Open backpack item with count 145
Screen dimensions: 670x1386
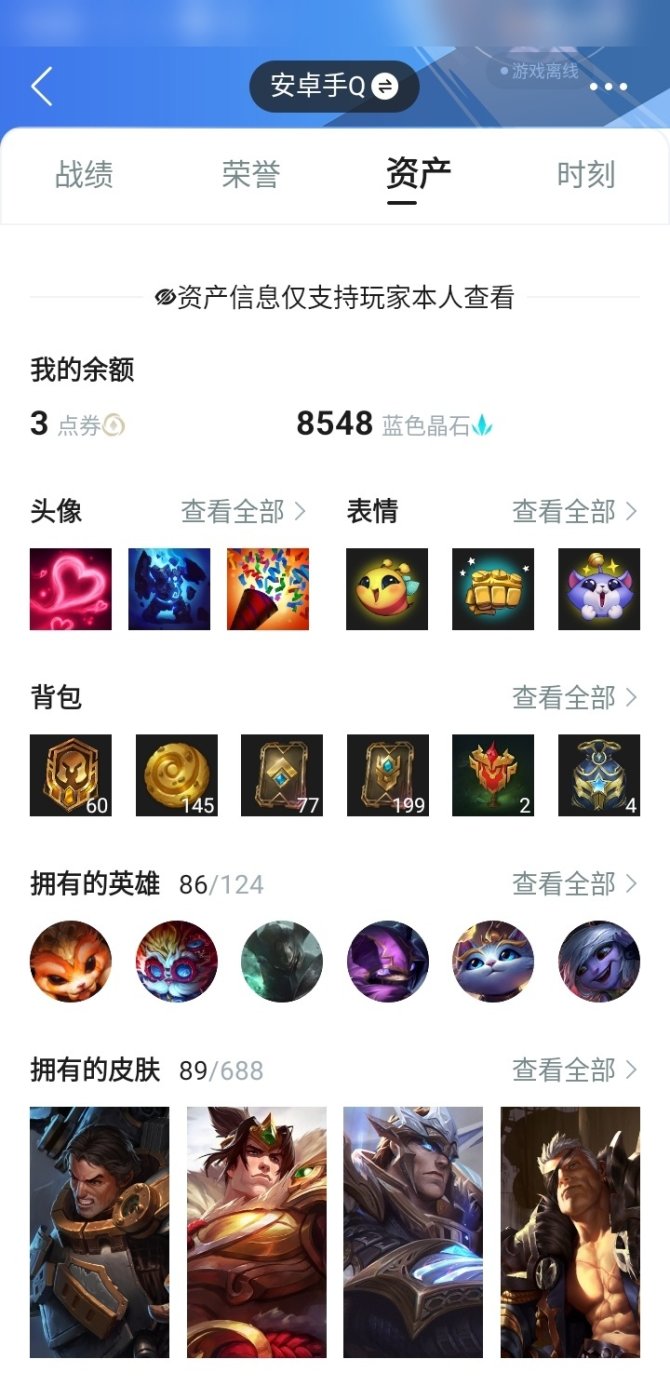pyautogui.click(x=177, y=775)
